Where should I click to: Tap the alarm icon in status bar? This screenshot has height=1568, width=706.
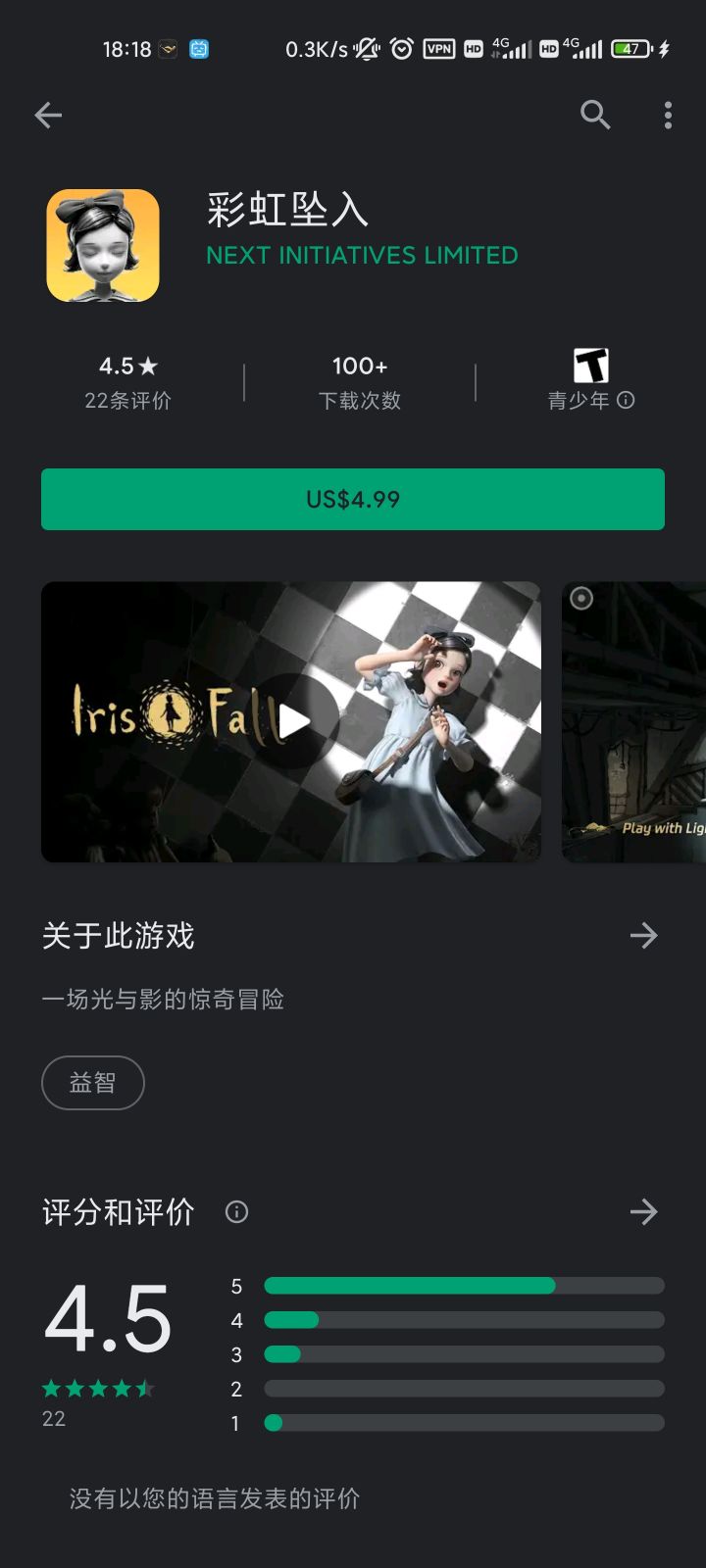401,47
